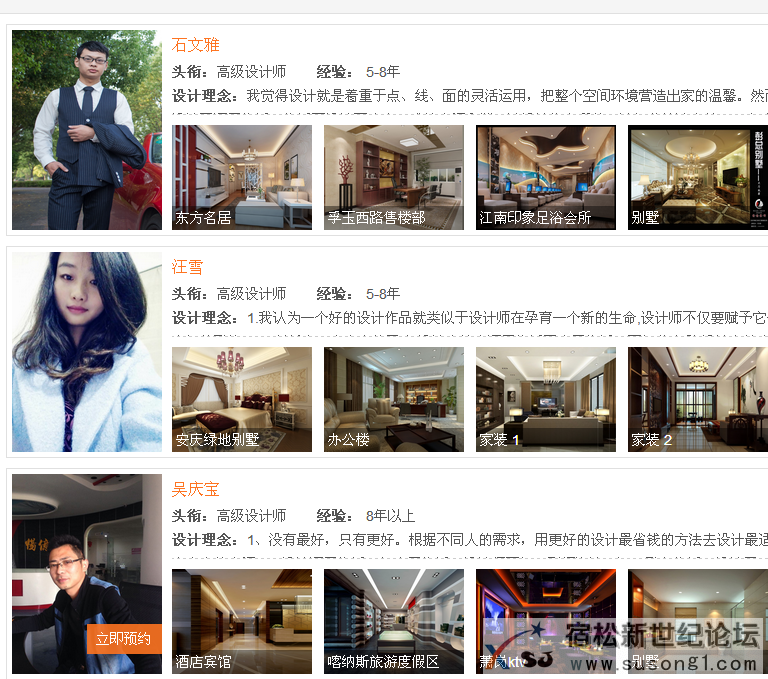The image size is (768, 679).
Task: Open the 办公楼 project thumbnail
Action: point(394,399)
